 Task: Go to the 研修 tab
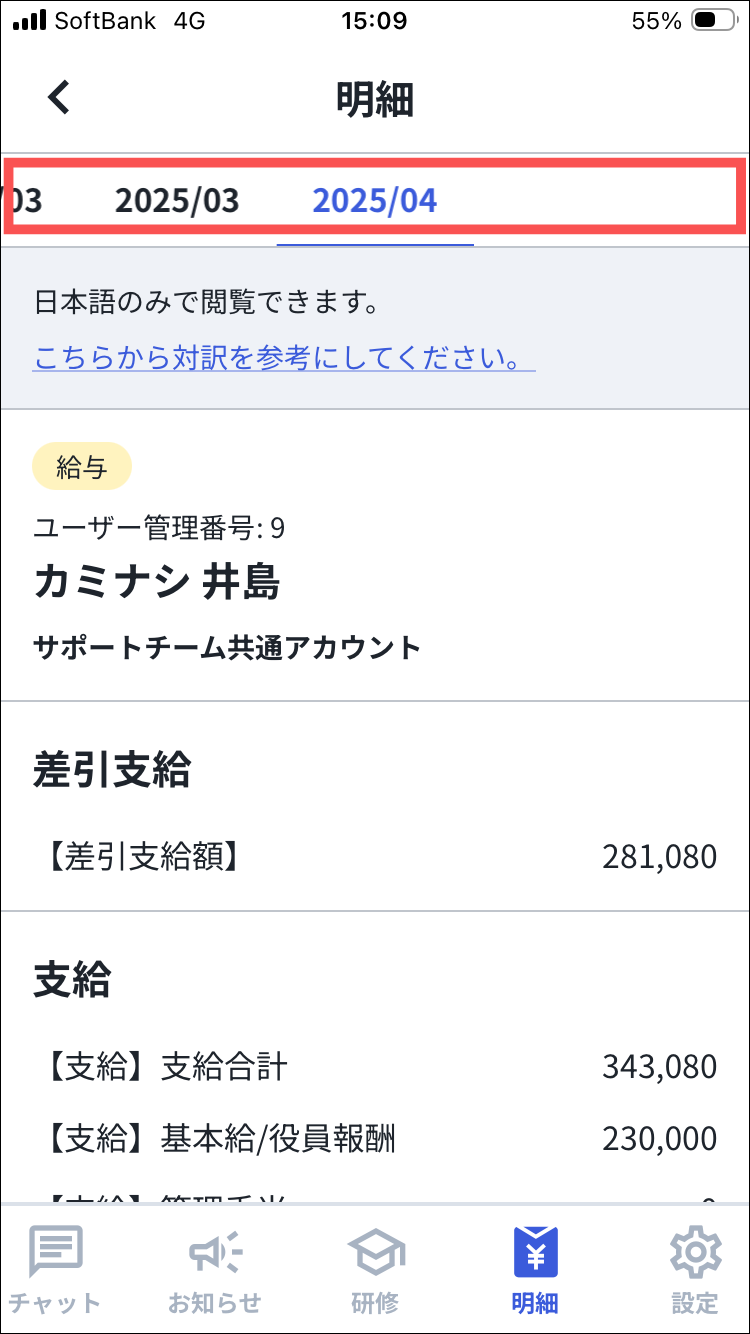click(375, 1269)
